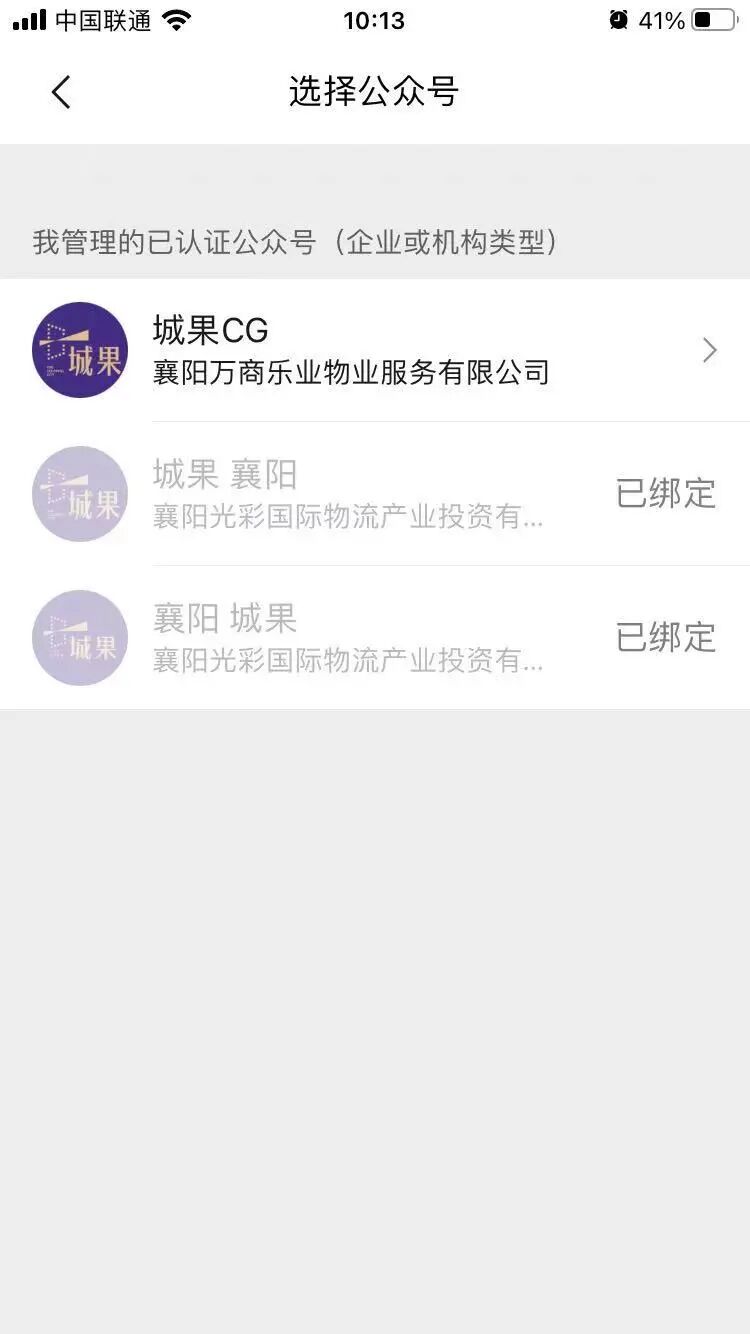Viewport: 750px width, 1334px height.
Task: Select the 城果CG official account
Action: point(375,350)
